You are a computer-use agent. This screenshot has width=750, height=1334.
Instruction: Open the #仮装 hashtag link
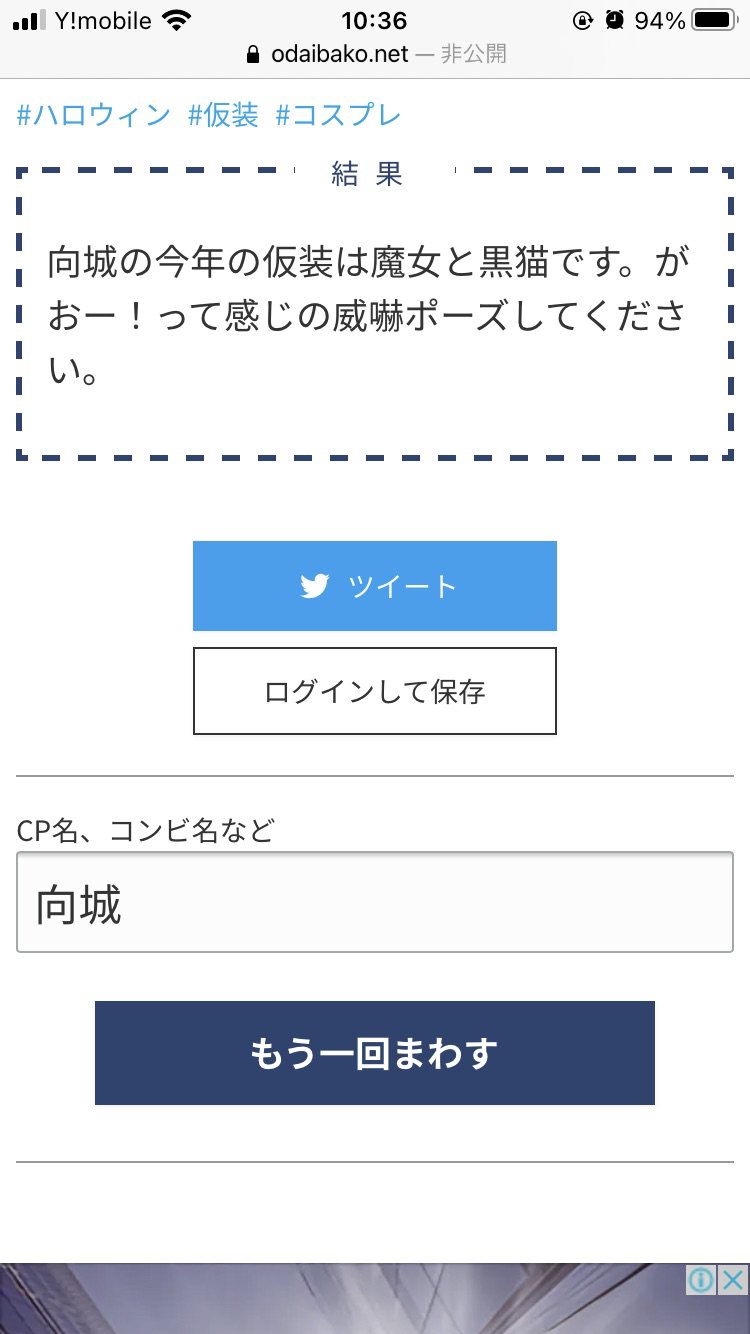(223, 115)
